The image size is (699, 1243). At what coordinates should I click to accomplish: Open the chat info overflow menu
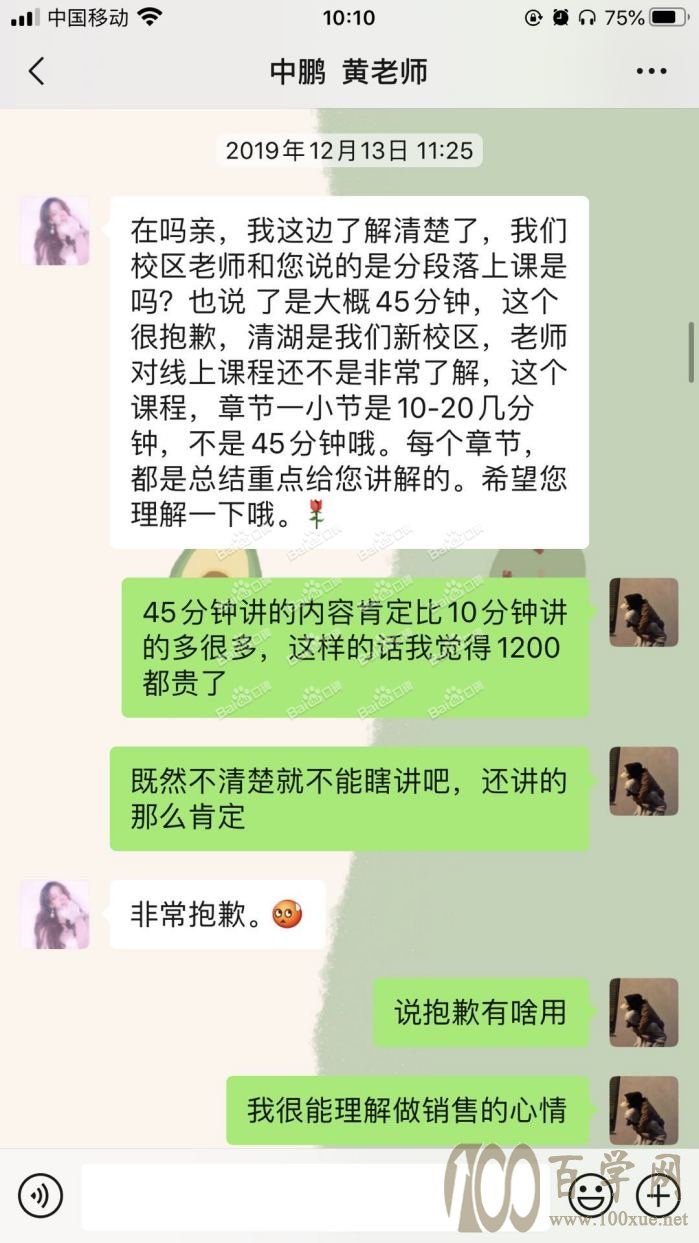click(651, 72)
